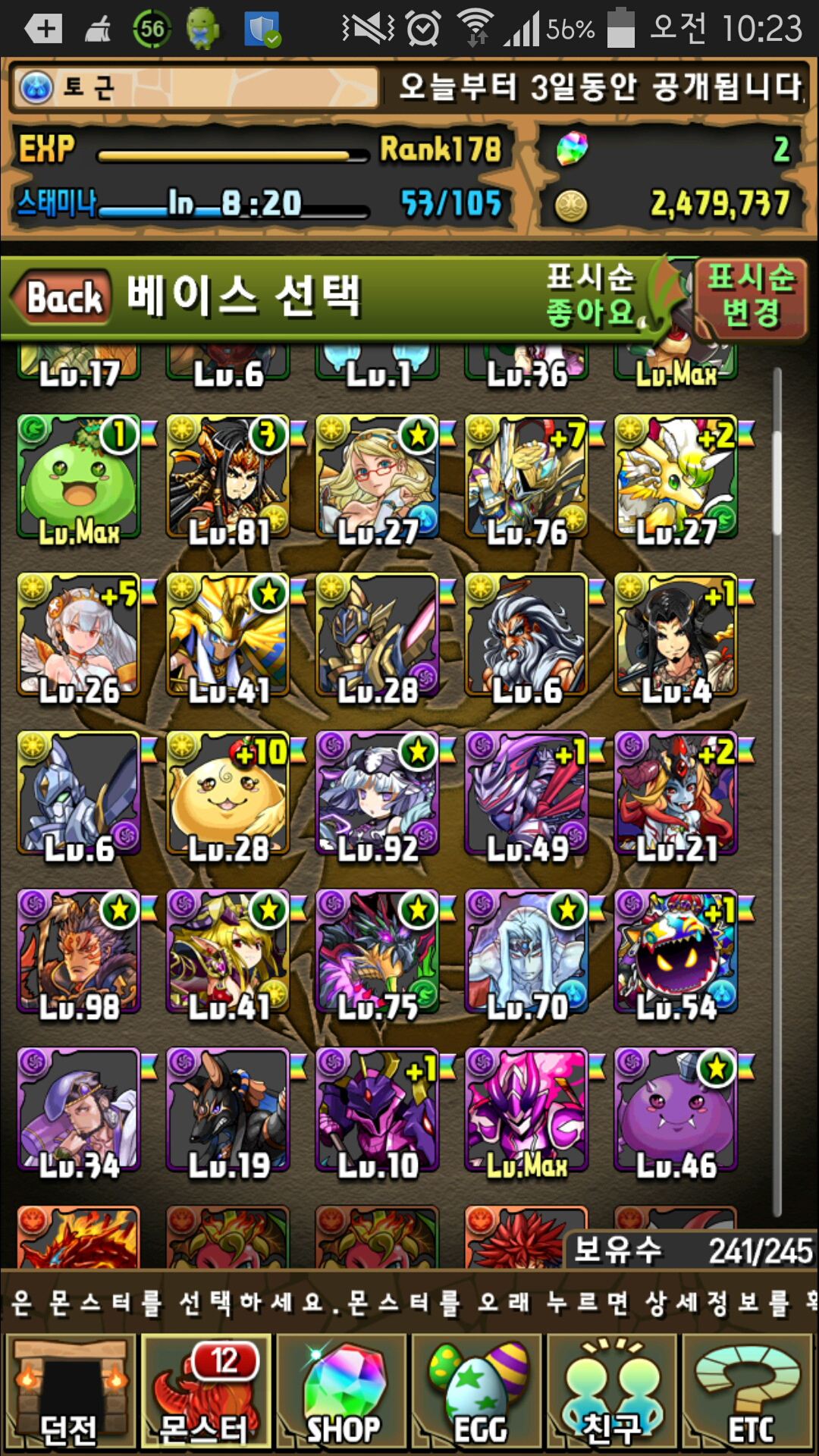Select the Lv.54 monster with +1

point(676,953)
